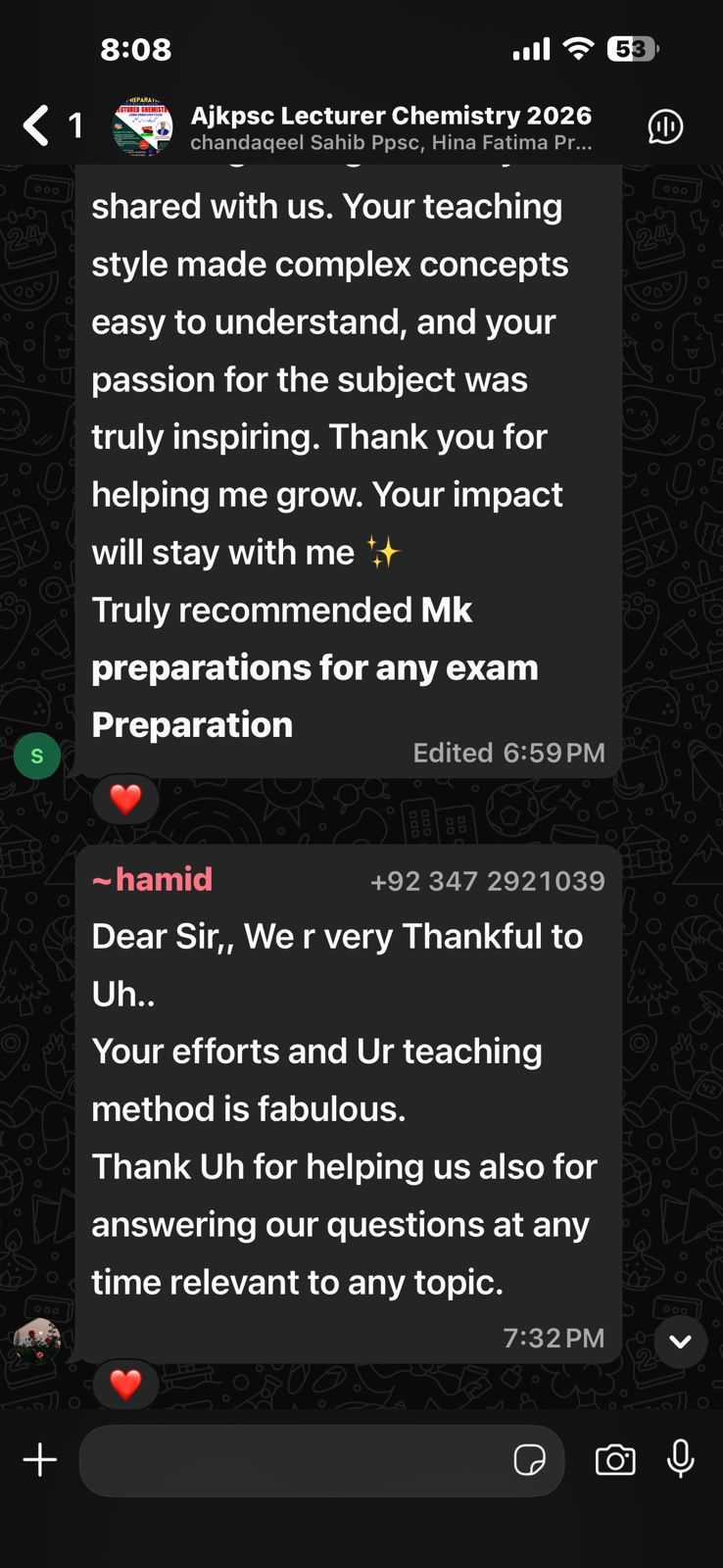The width and height of the screenshot is (723, 1568).
Task: Focus the message input field
Action: click(x=294, y=1460)
